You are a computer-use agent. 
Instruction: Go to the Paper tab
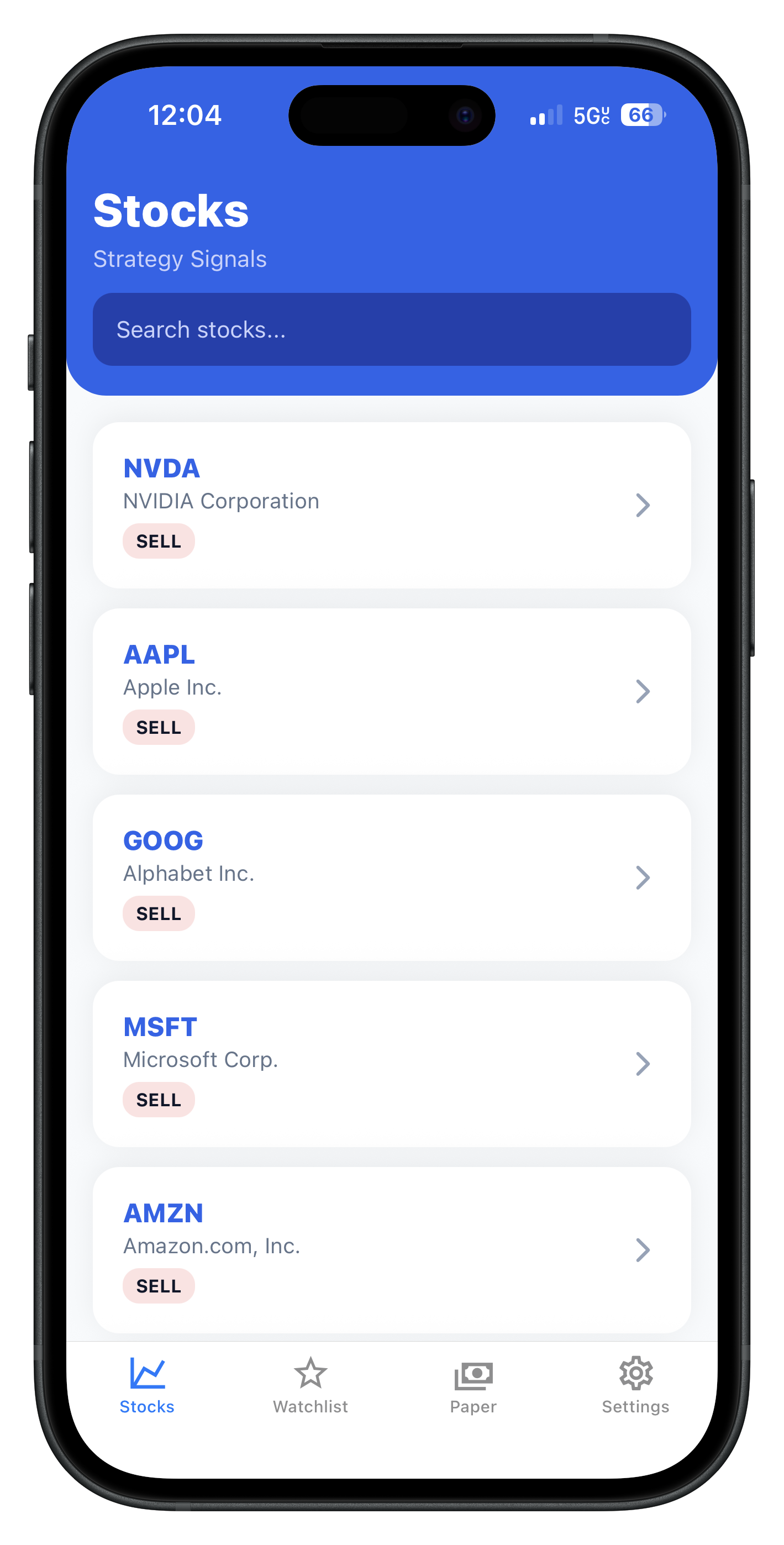[473, 1386]
